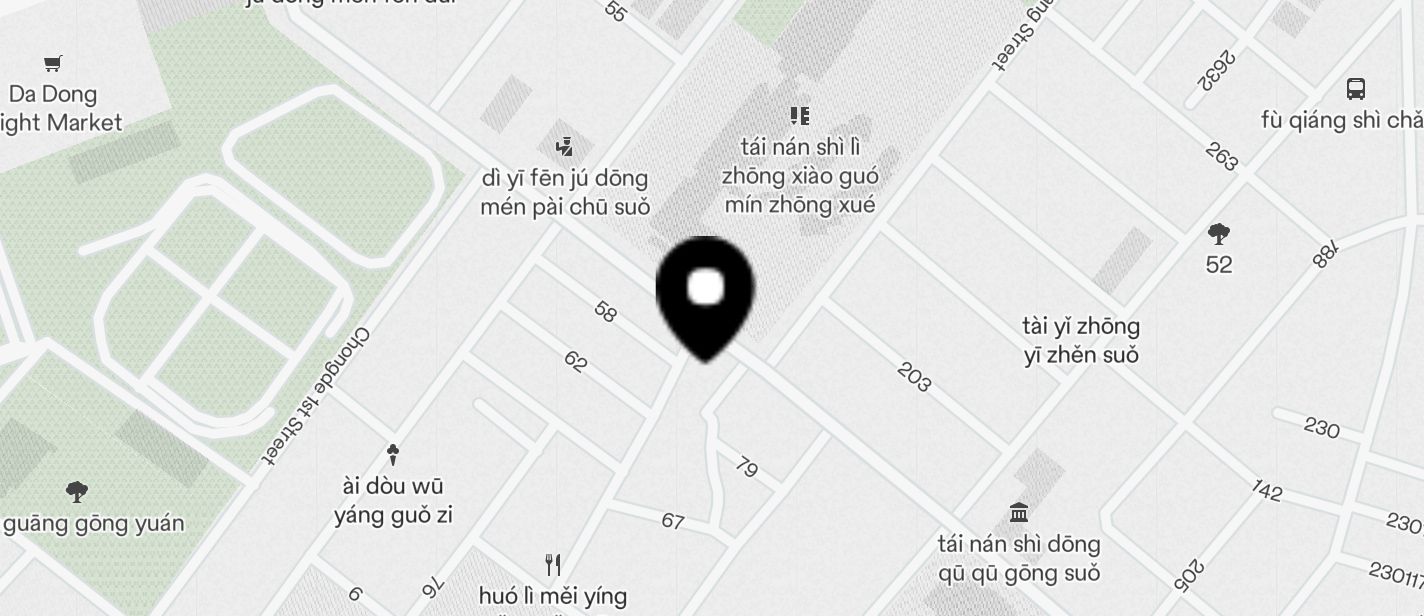The height and width of the screenshot is (616, 1424).
Task: Select the fù qiáng shì bus stop marker
Action: coord(1355,89)
